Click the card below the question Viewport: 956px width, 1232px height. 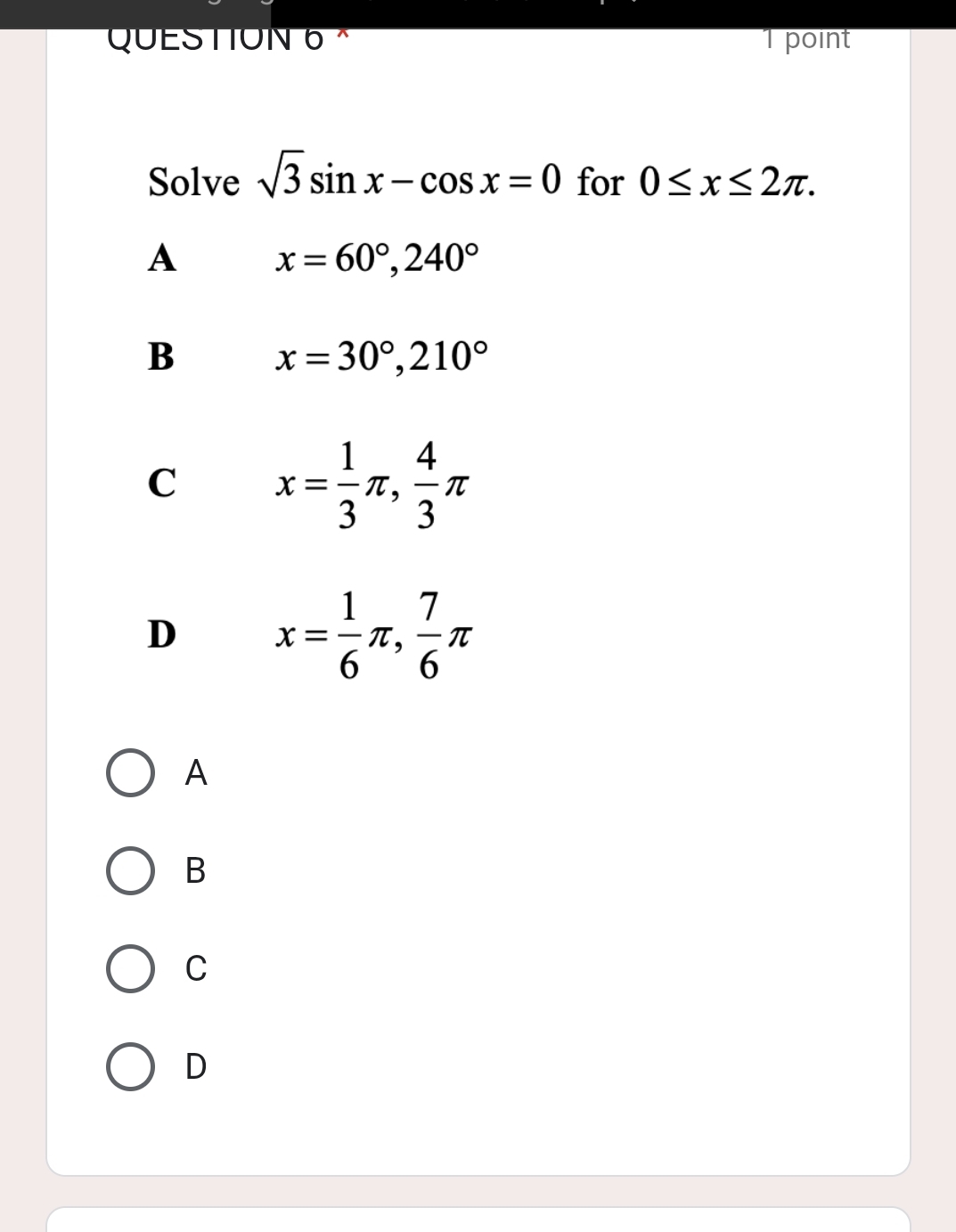[478, 1222]
